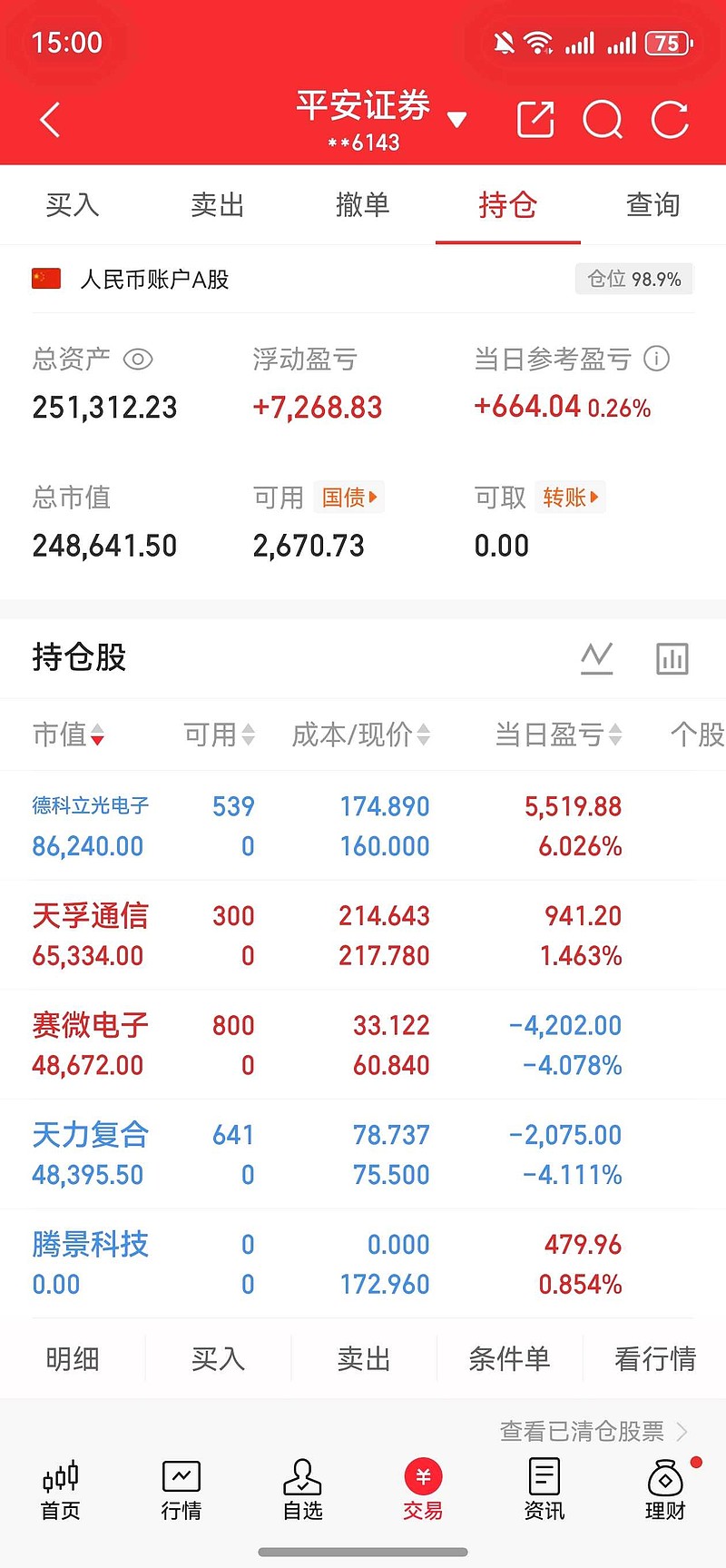Screen dimensions: 726x1568
Task: Toggle asset visibility with the eye icon
Action: click(x=137, y=360)
